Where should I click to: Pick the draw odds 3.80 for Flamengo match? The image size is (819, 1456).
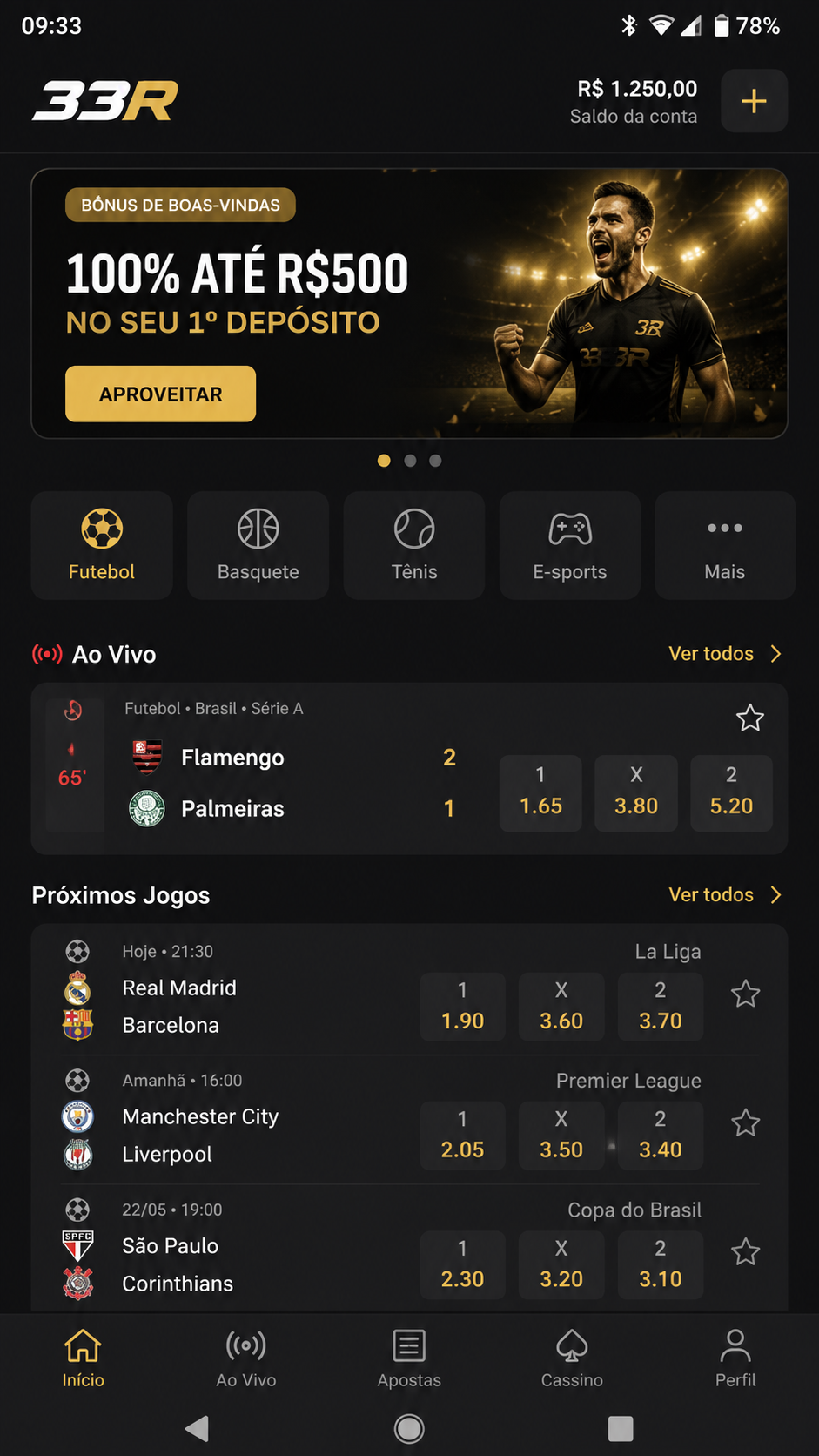tap(636, 793)
